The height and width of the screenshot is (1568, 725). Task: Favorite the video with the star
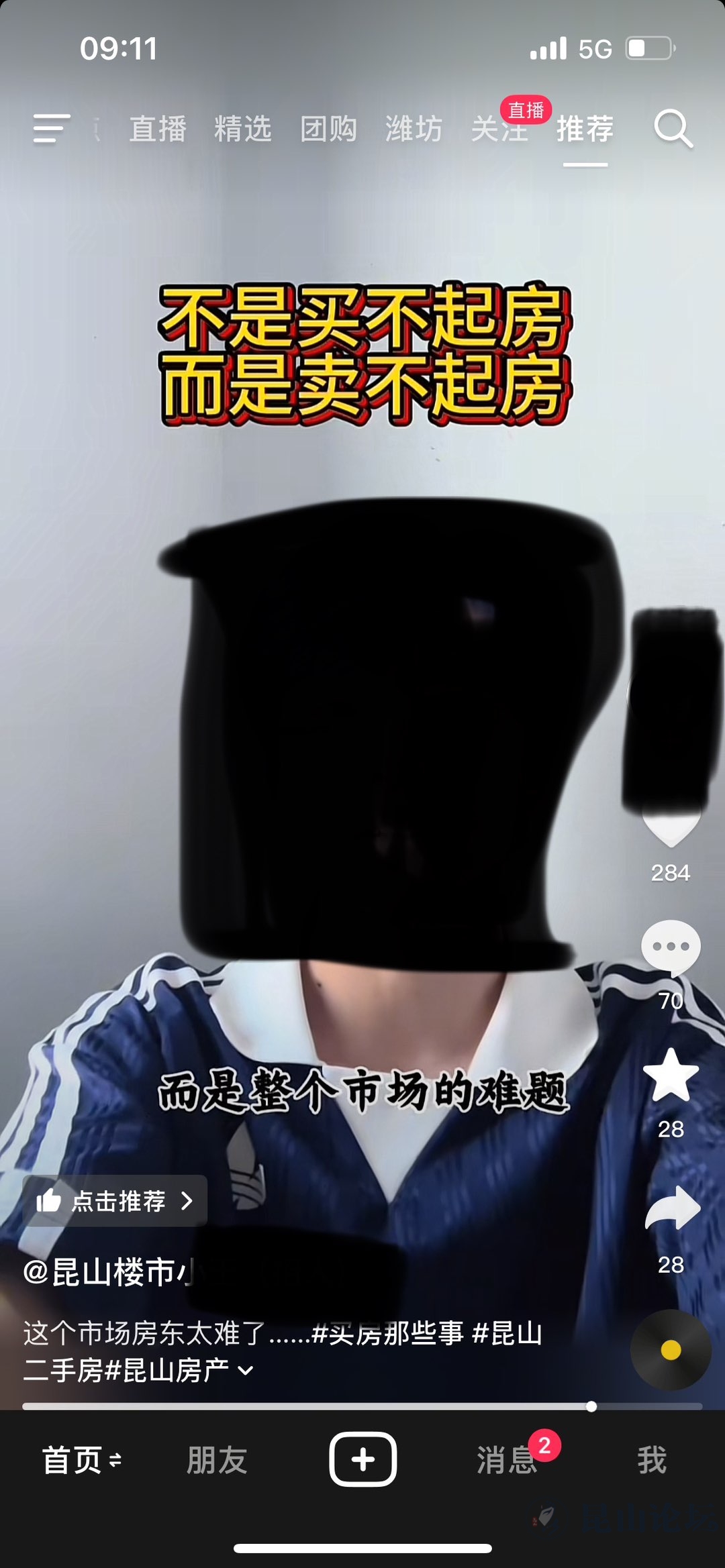click(x=671, y=1076)
